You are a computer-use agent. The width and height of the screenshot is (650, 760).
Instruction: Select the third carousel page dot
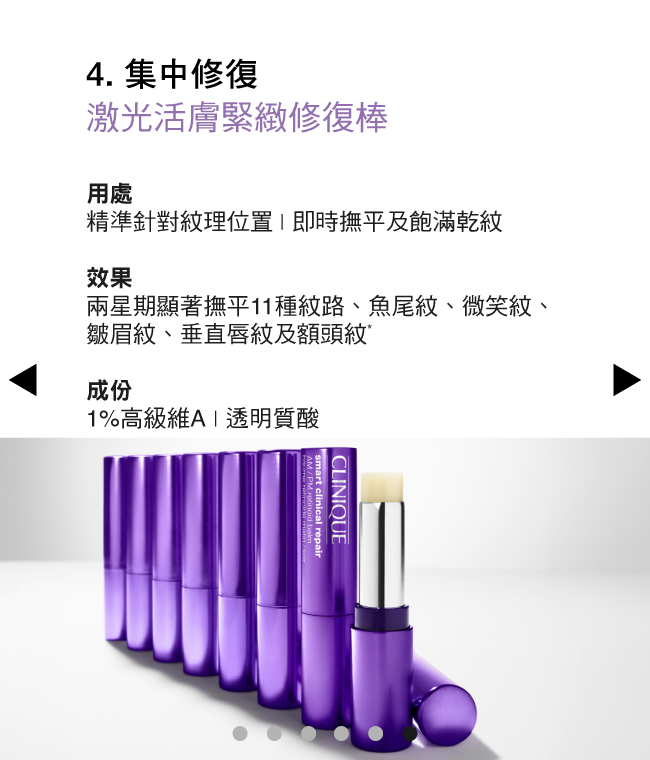click(x=308, y=733)
